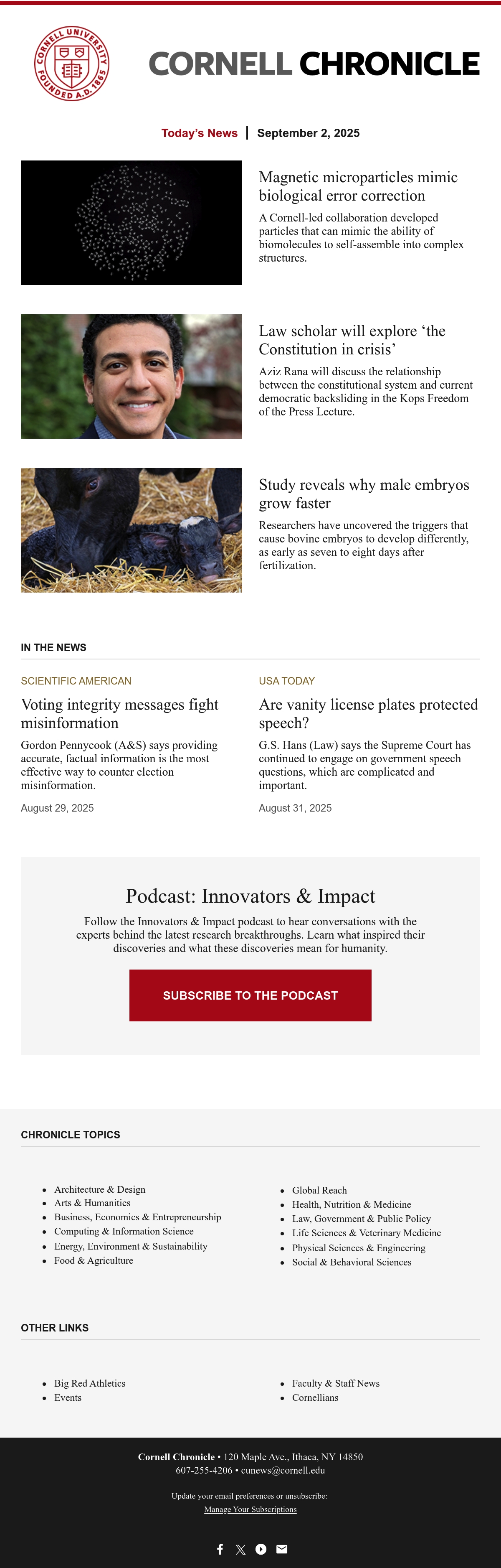Subscribe to the podcast
501x1568 pixels.
(250, 995)
